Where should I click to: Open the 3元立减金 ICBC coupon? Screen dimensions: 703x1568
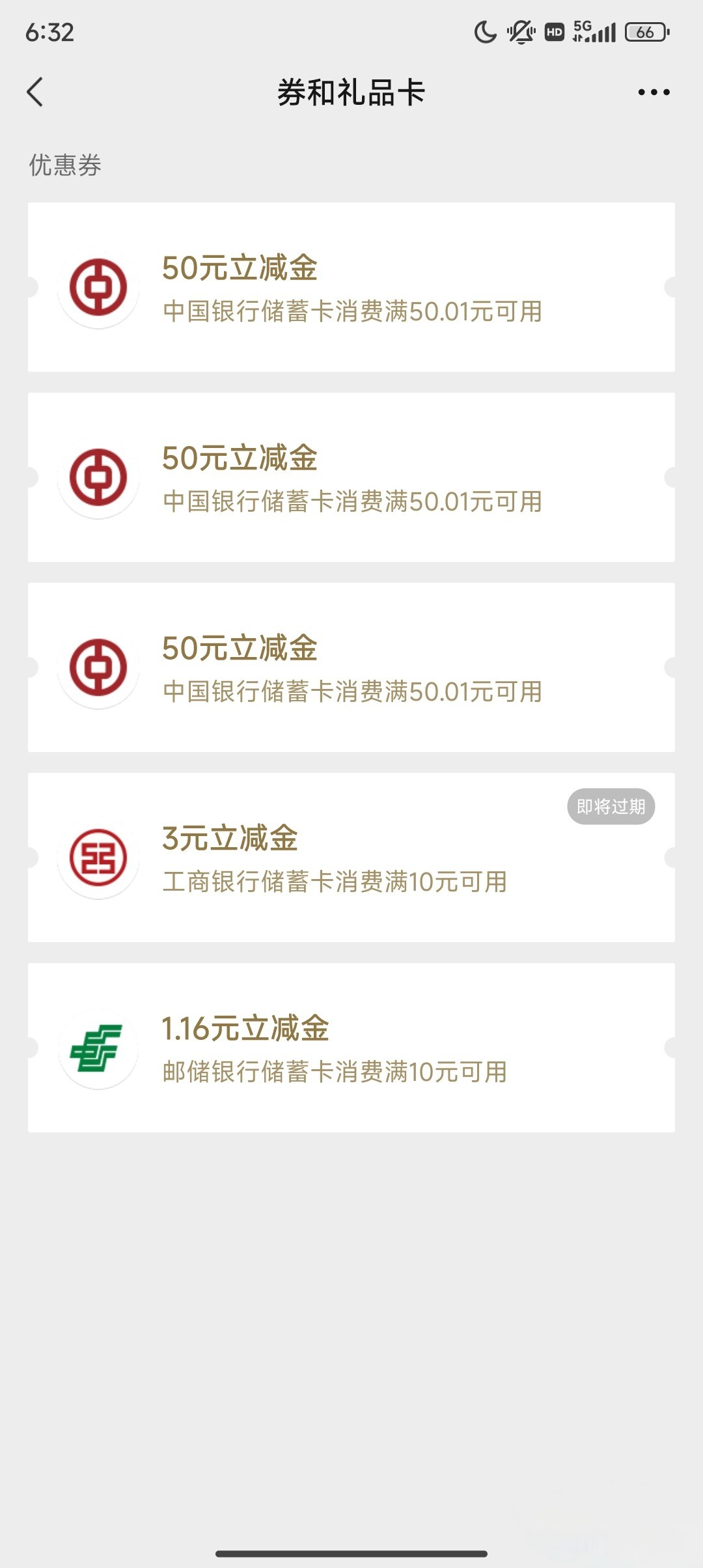coord(351,858)
